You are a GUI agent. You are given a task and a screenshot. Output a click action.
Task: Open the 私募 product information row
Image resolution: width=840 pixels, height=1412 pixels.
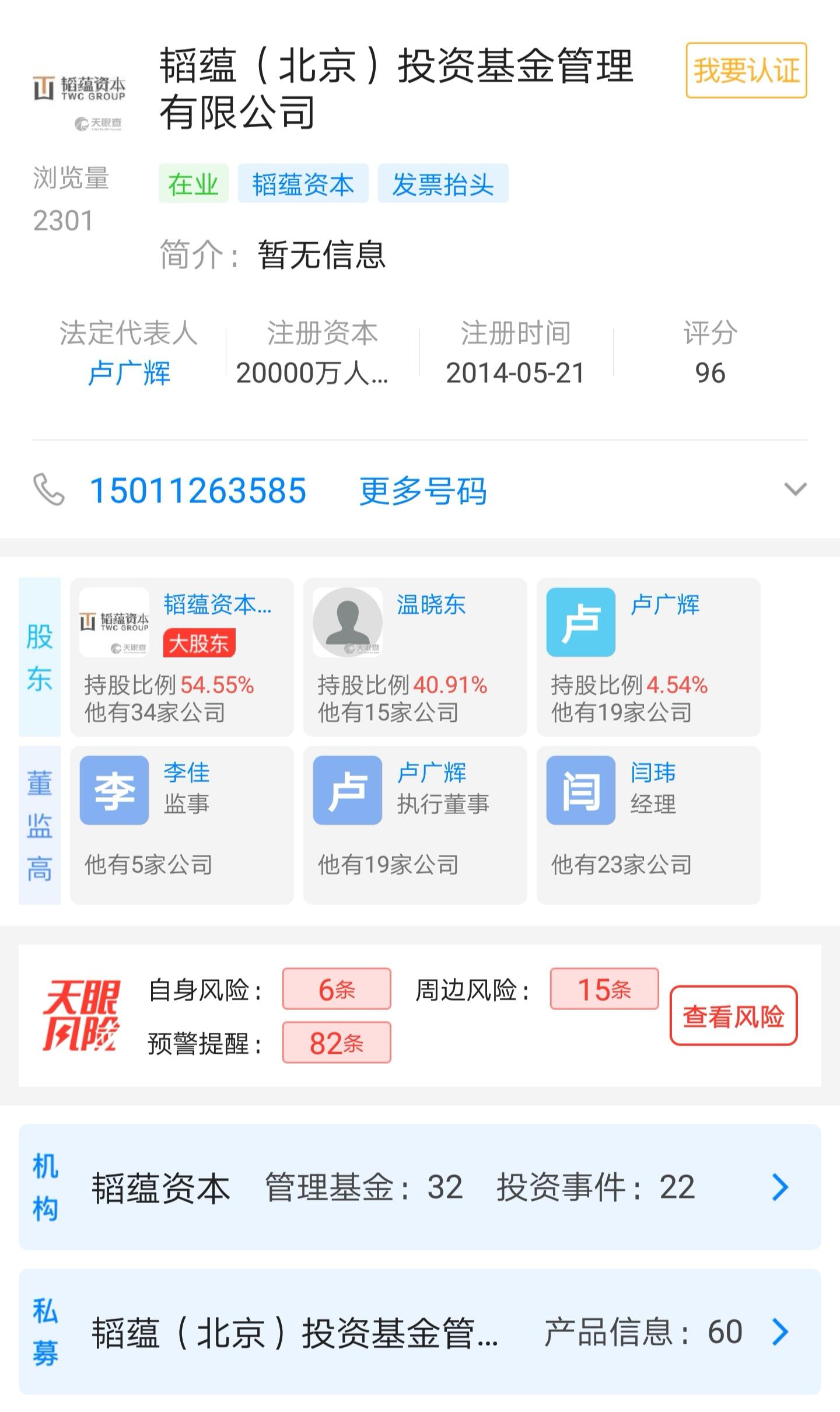tap(420, 1331)
